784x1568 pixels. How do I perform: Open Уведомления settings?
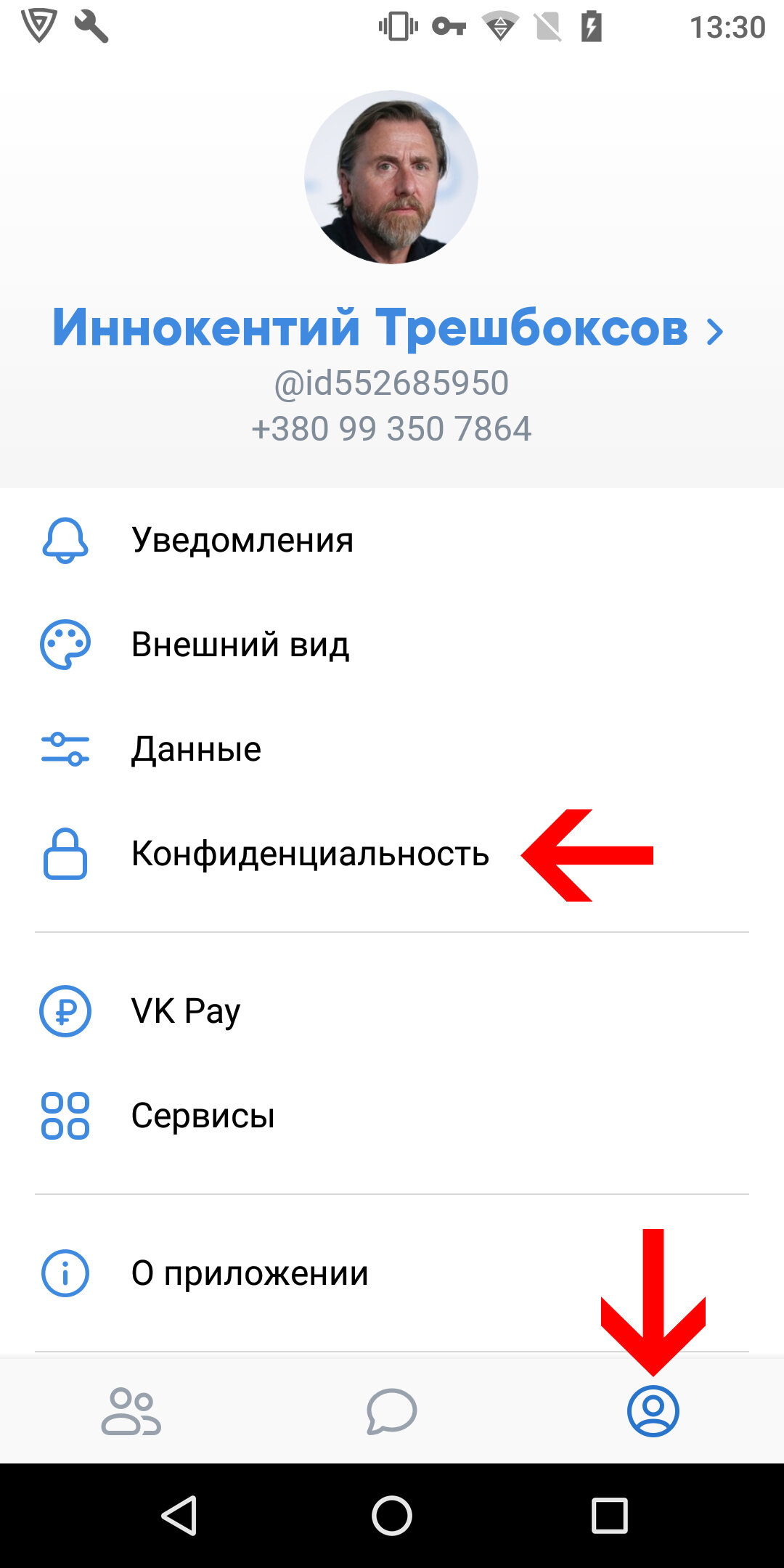(392, 540)
